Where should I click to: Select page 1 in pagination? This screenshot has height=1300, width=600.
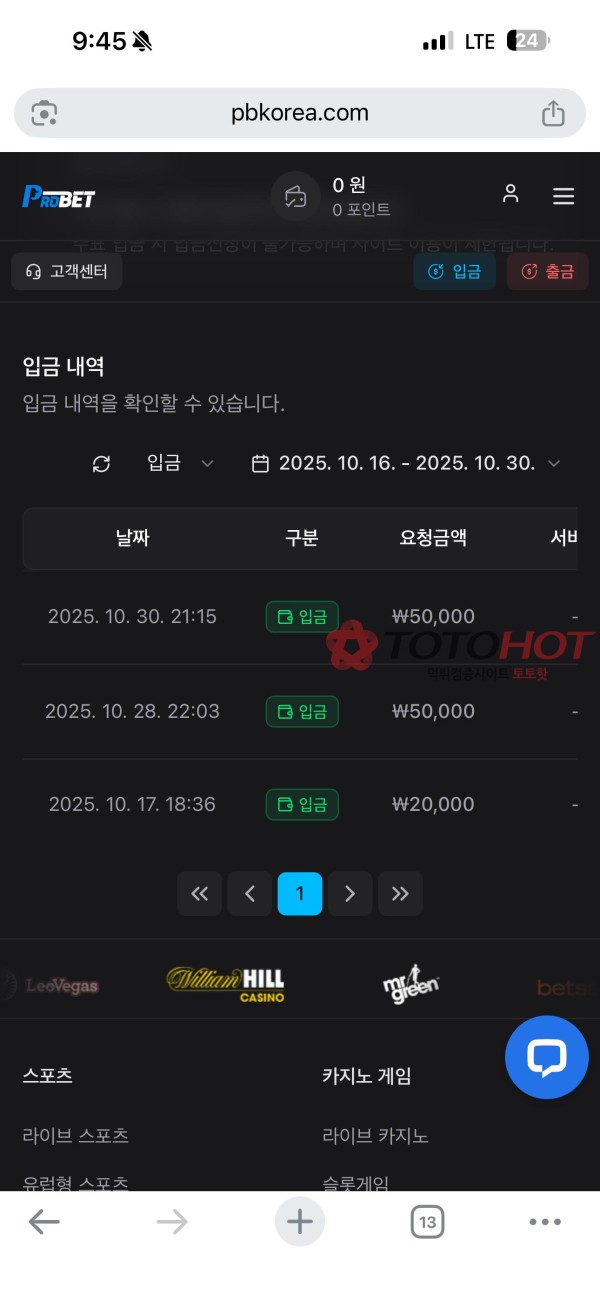(x=300, y=894)
